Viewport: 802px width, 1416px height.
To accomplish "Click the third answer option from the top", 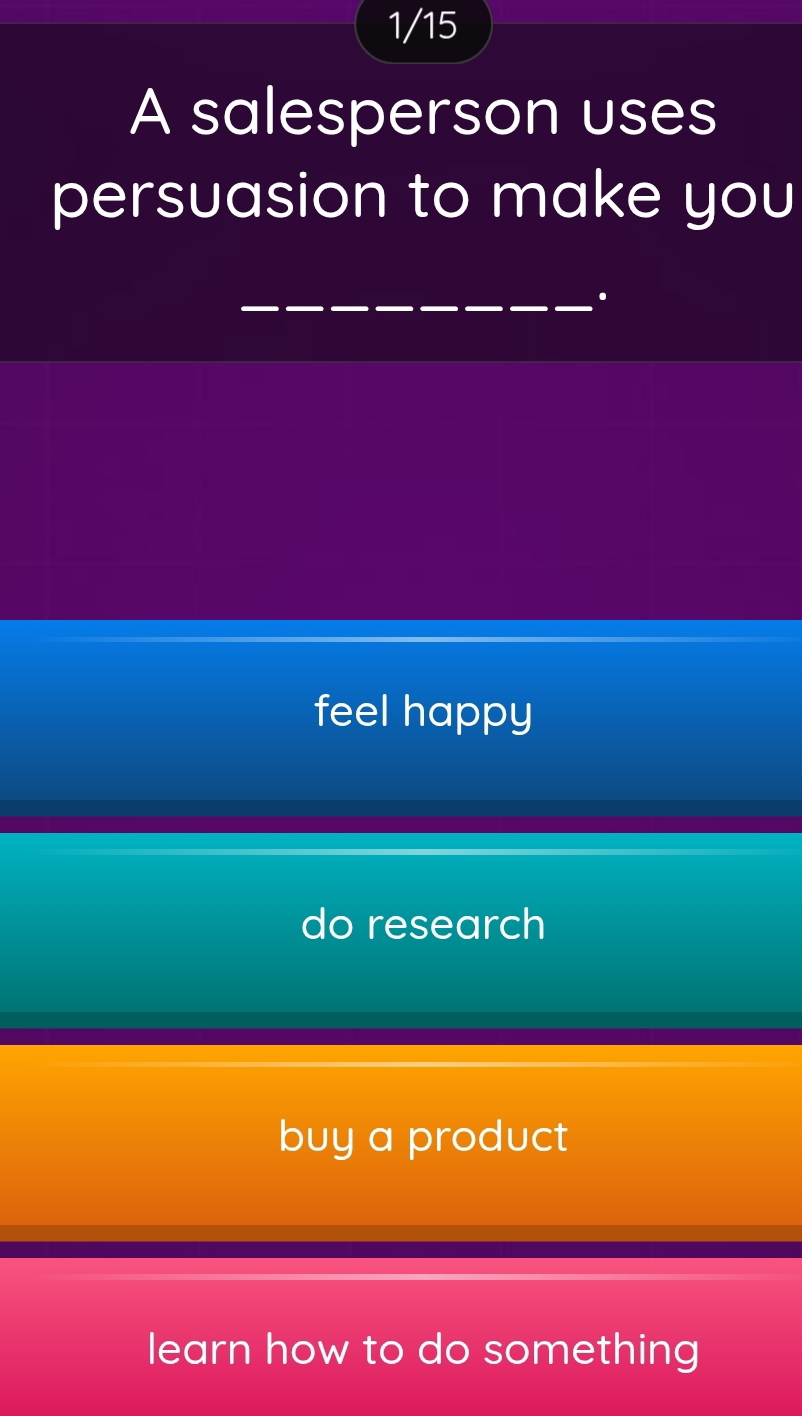I will (401, 1136).
